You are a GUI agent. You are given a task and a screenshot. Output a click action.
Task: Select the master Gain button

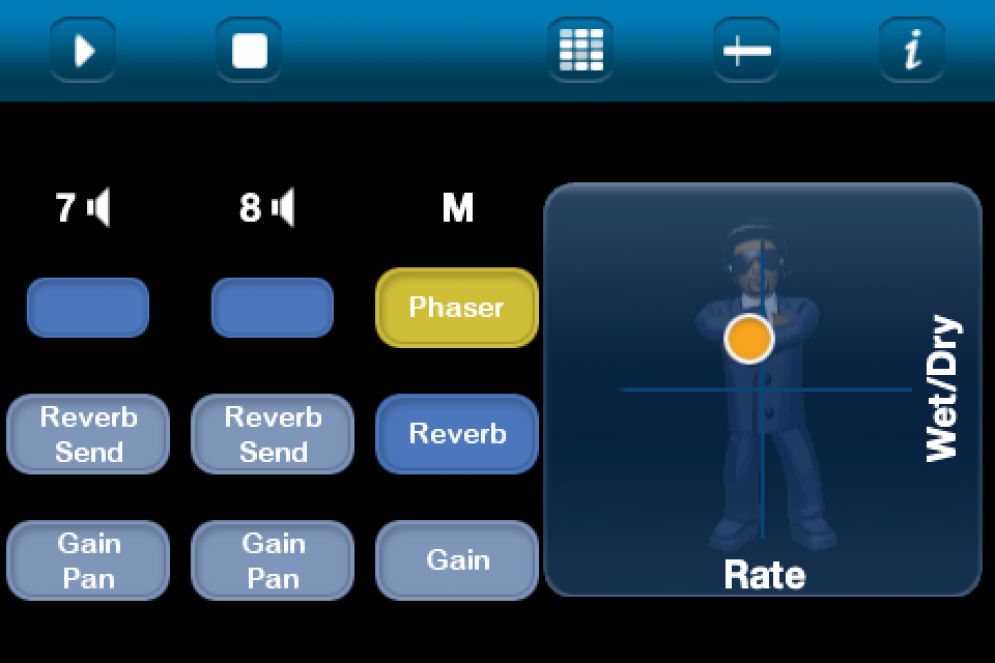tap(457, 560)
